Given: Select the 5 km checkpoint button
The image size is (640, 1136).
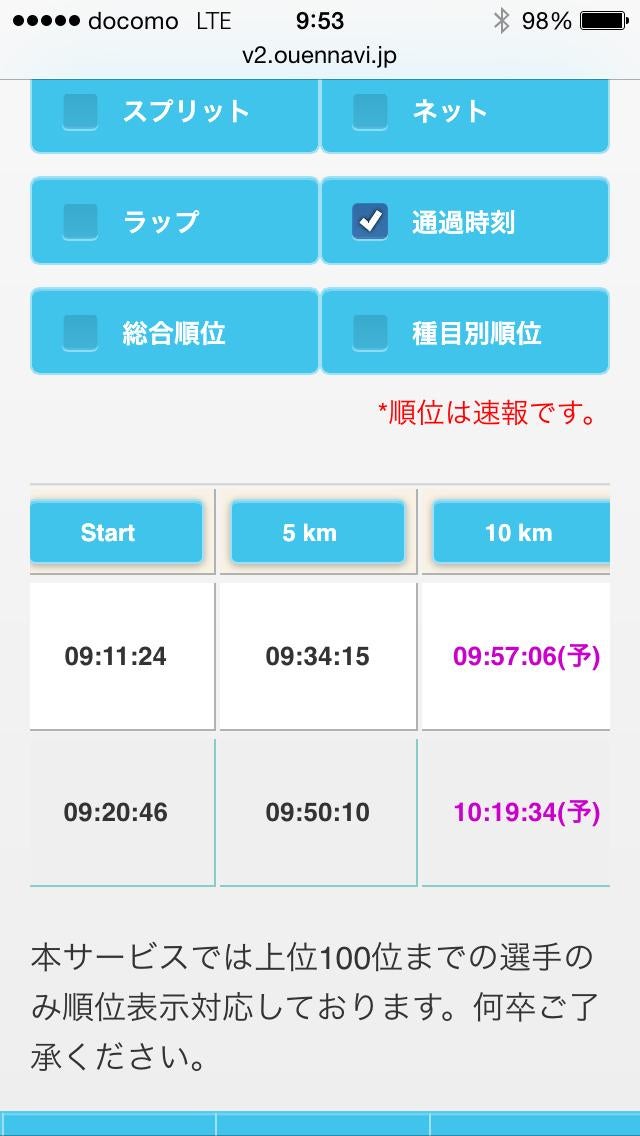Looking at the screenshot, I should click(317, 532).
